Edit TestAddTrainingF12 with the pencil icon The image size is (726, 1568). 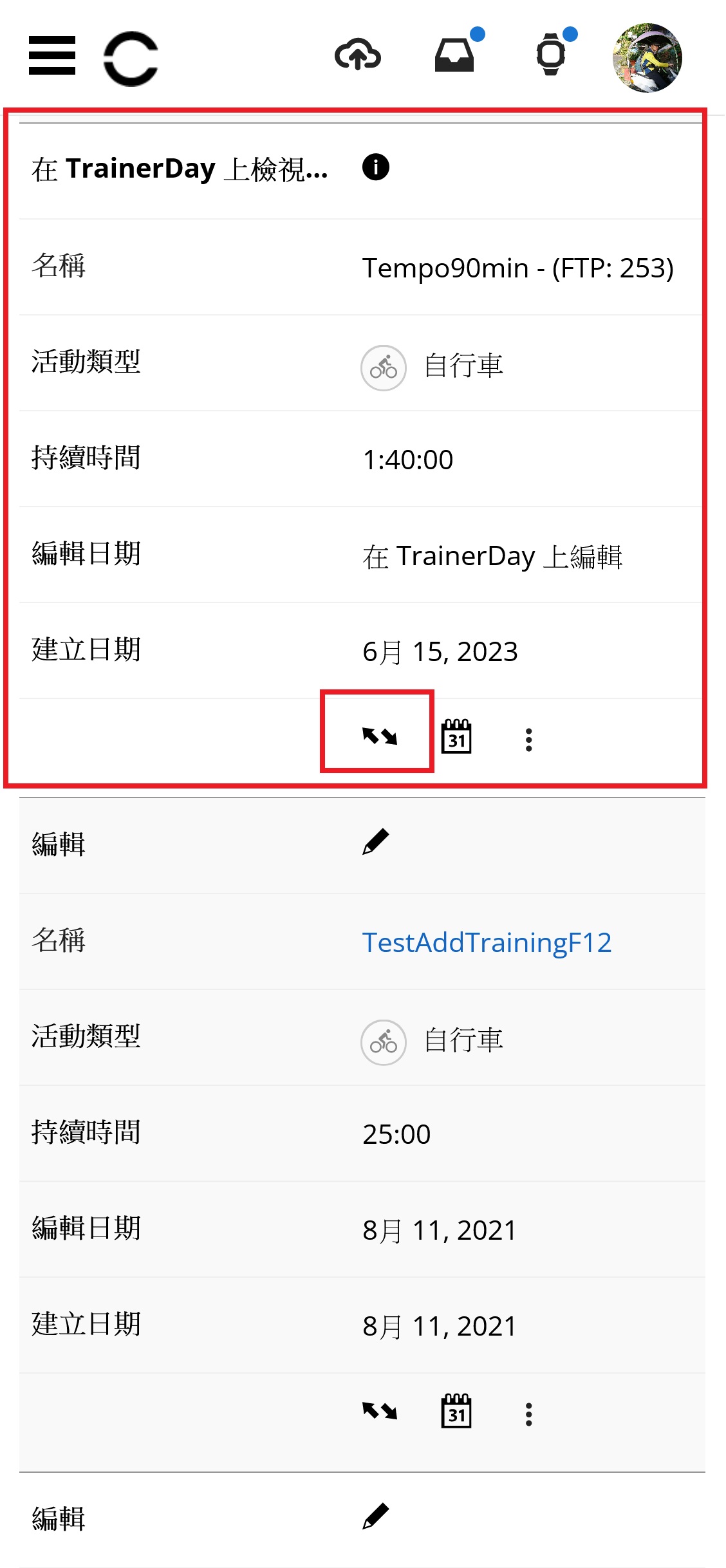click(376, 842)
